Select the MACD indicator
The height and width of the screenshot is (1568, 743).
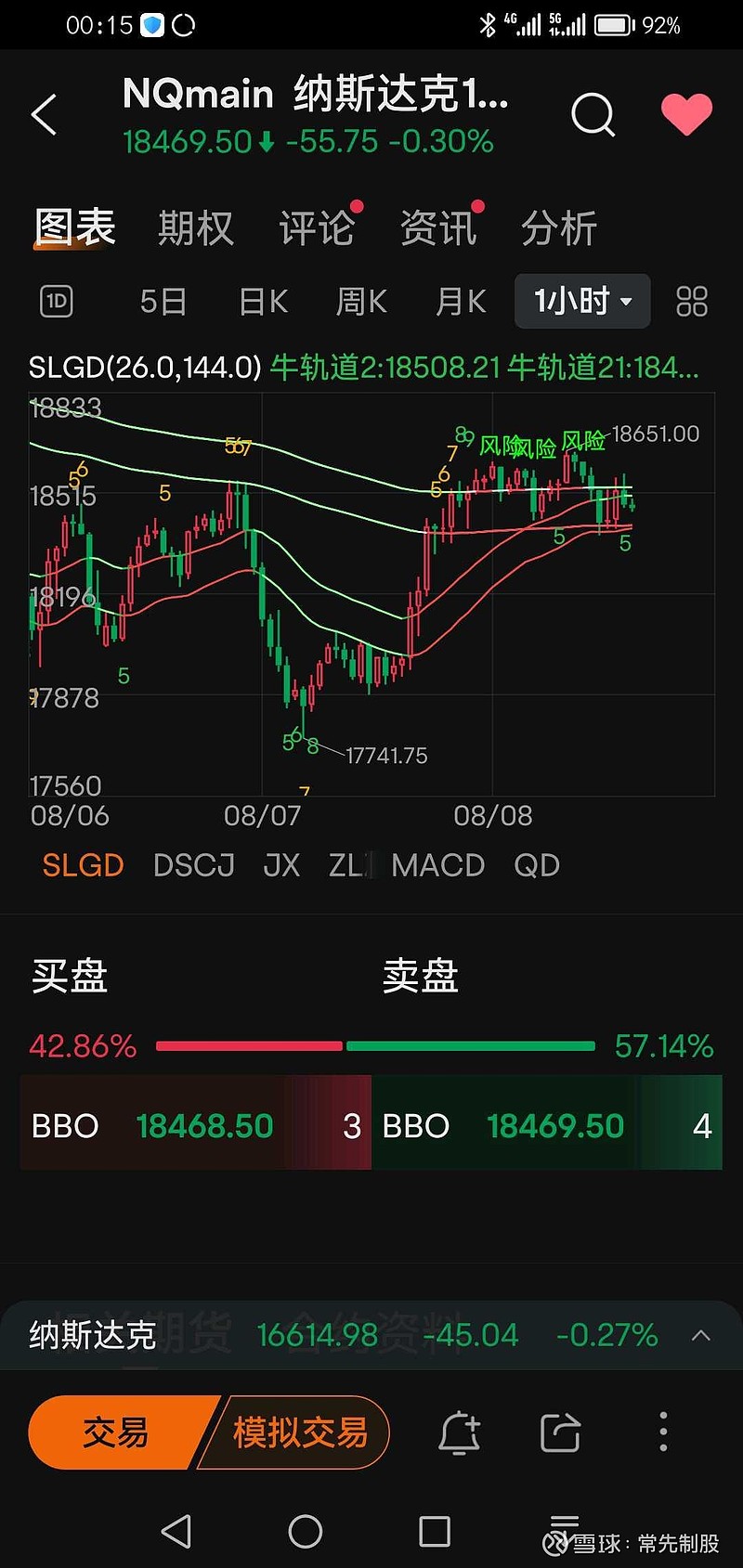(x=437, y=865)
